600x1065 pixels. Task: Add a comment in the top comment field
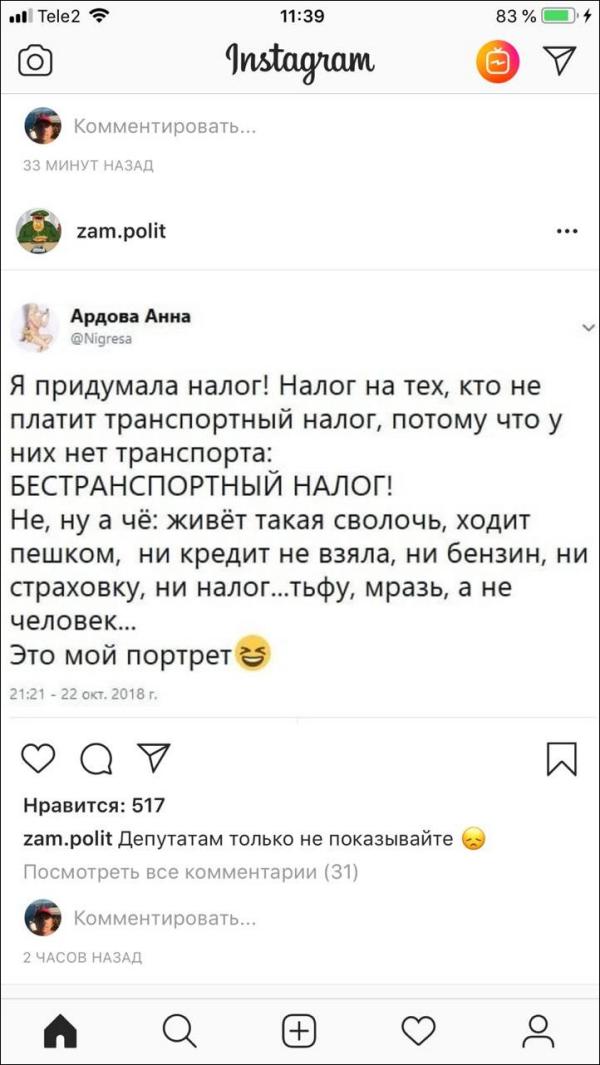pyautogui.click(x=164, y=127)
